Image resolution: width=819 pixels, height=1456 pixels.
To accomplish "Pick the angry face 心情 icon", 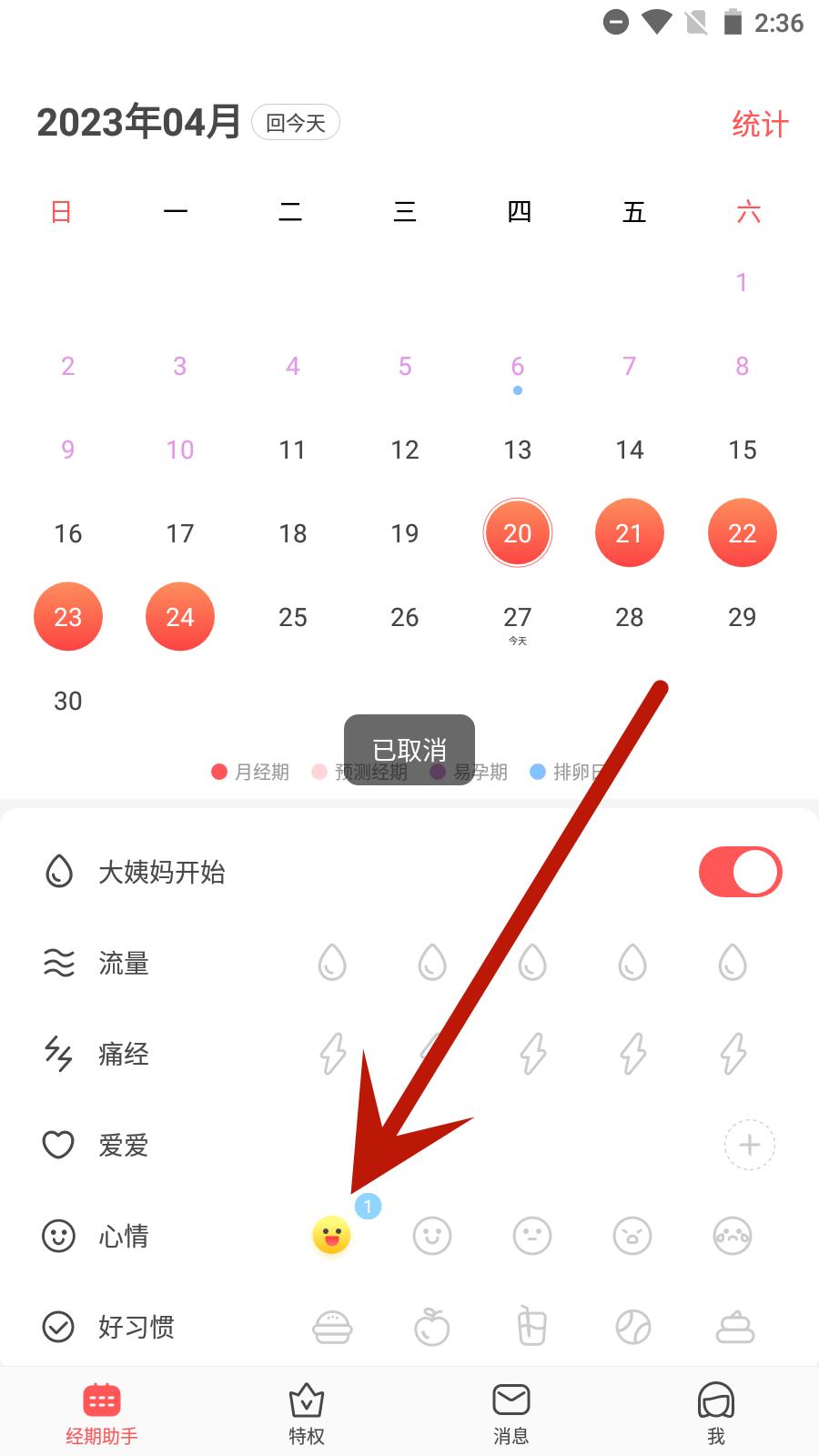I will click(x=632, y=1236).
